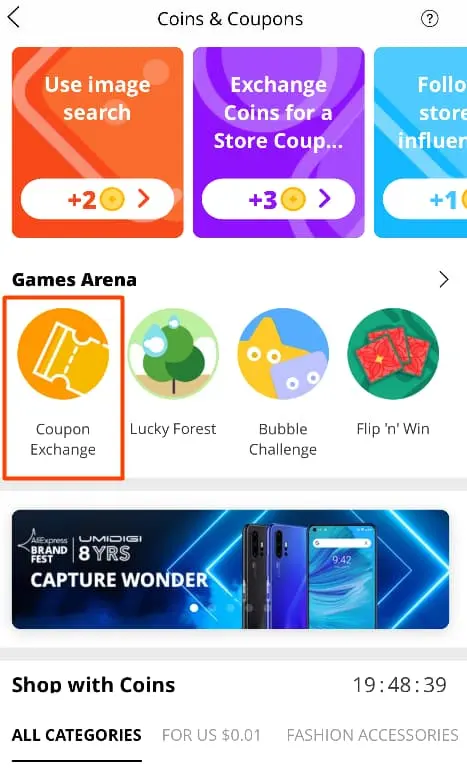The image size is (467, 773).
Task: Open the Use image search task card
Action: point(98,142)
